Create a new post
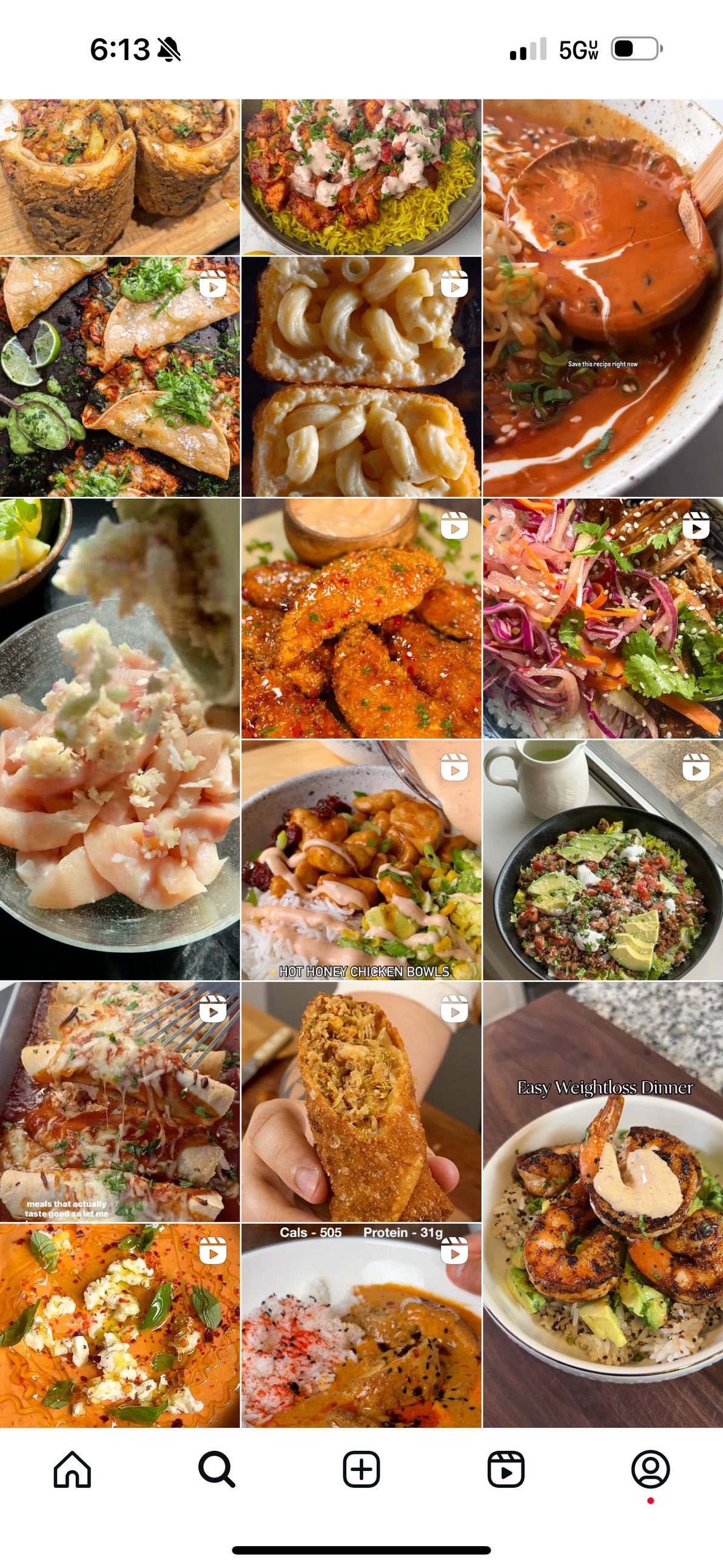Screen dimensions: 723x1568 pyautogui.click(x=362, y=1468)
